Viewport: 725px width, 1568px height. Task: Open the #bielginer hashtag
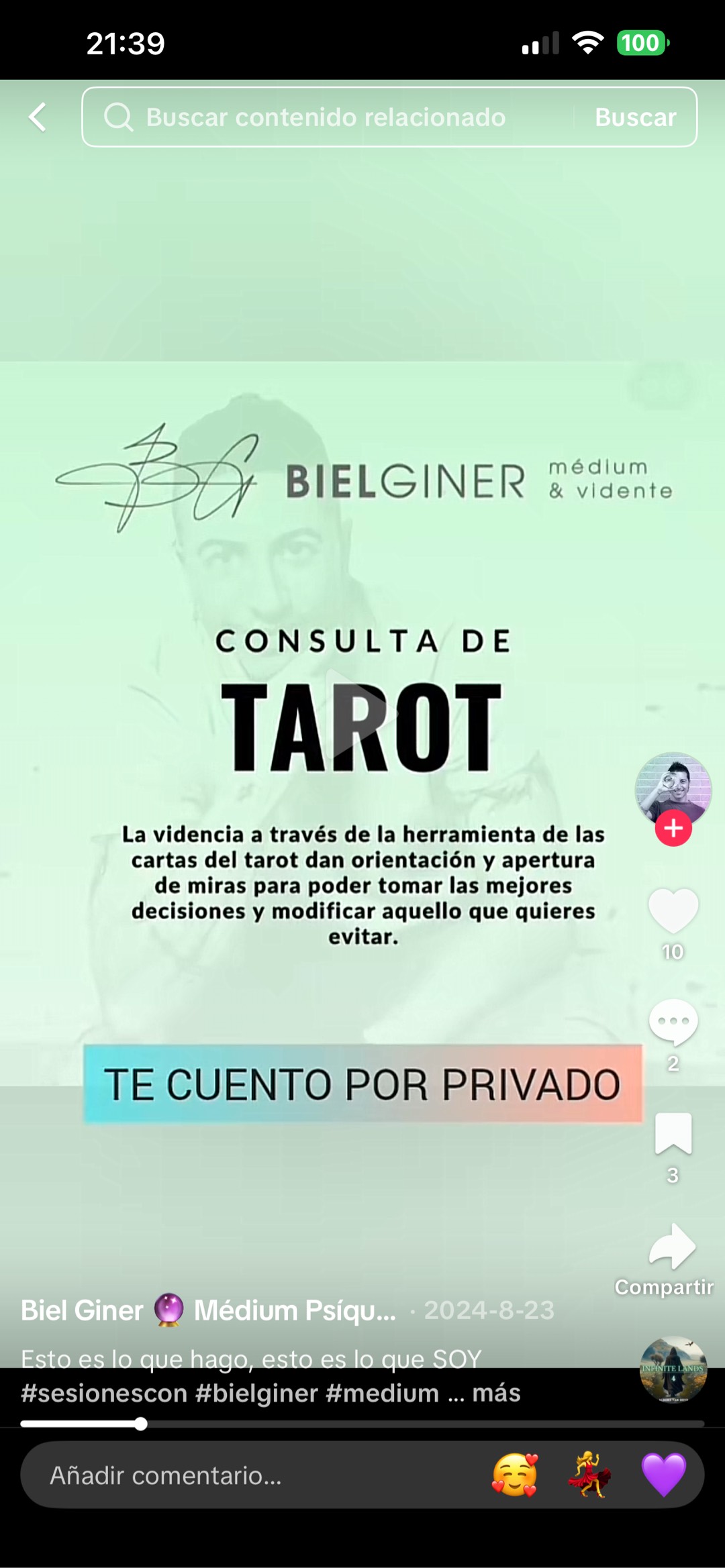point(256,1394)
